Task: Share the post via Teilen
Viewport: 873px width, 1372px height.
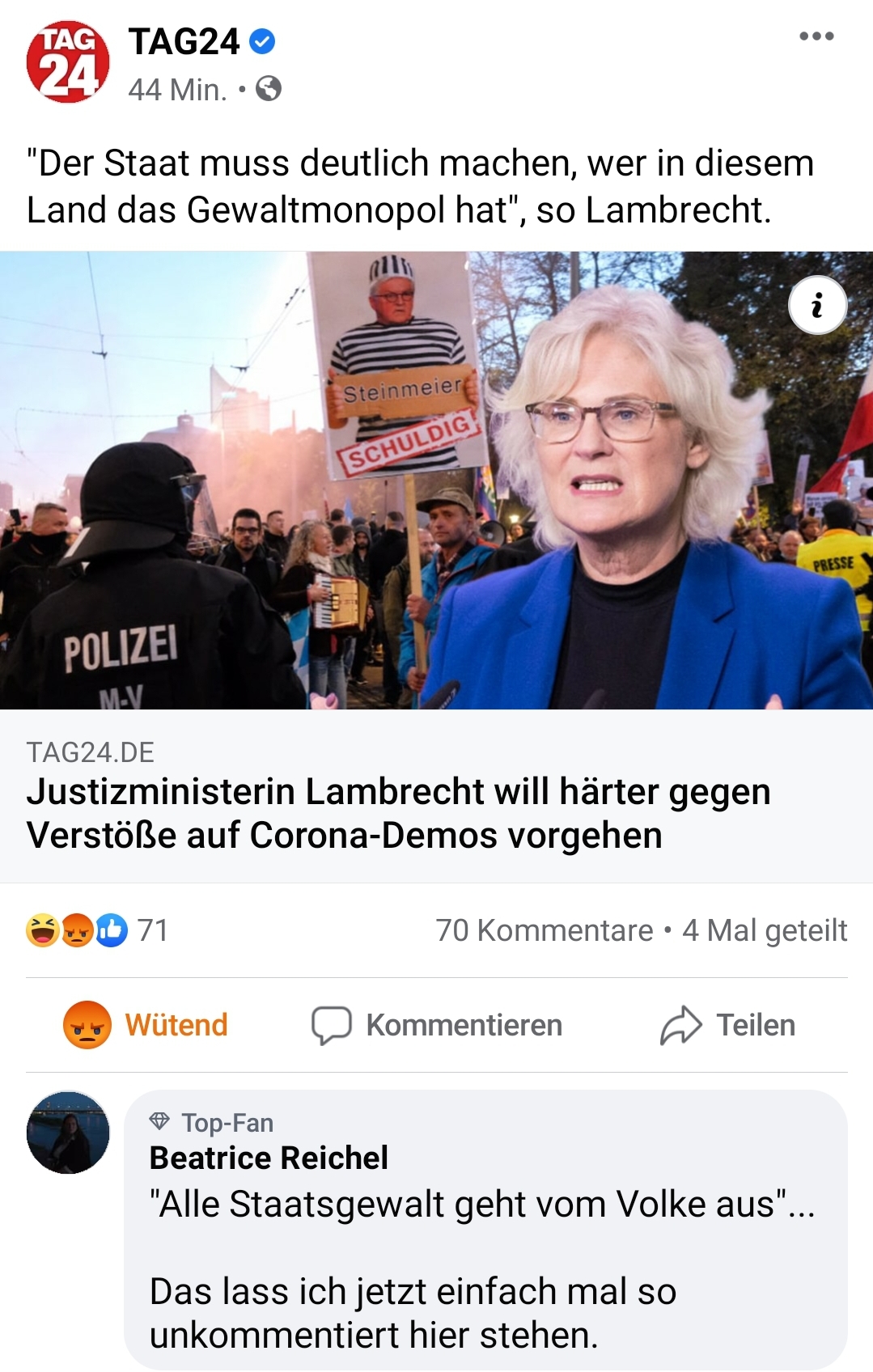Action: click(x=728, y=1025)
